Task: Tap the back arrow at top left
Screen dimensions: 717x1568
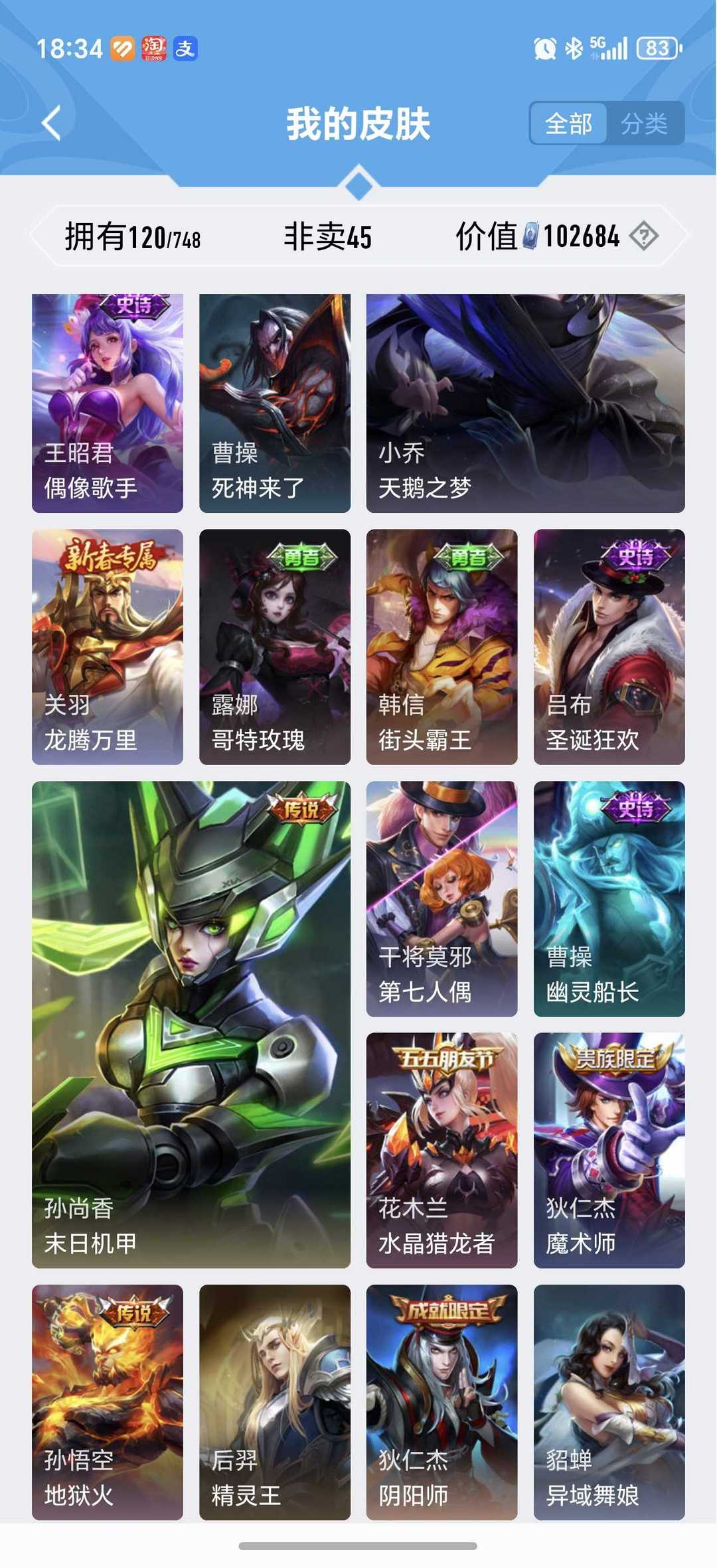Action: [52, 123]
